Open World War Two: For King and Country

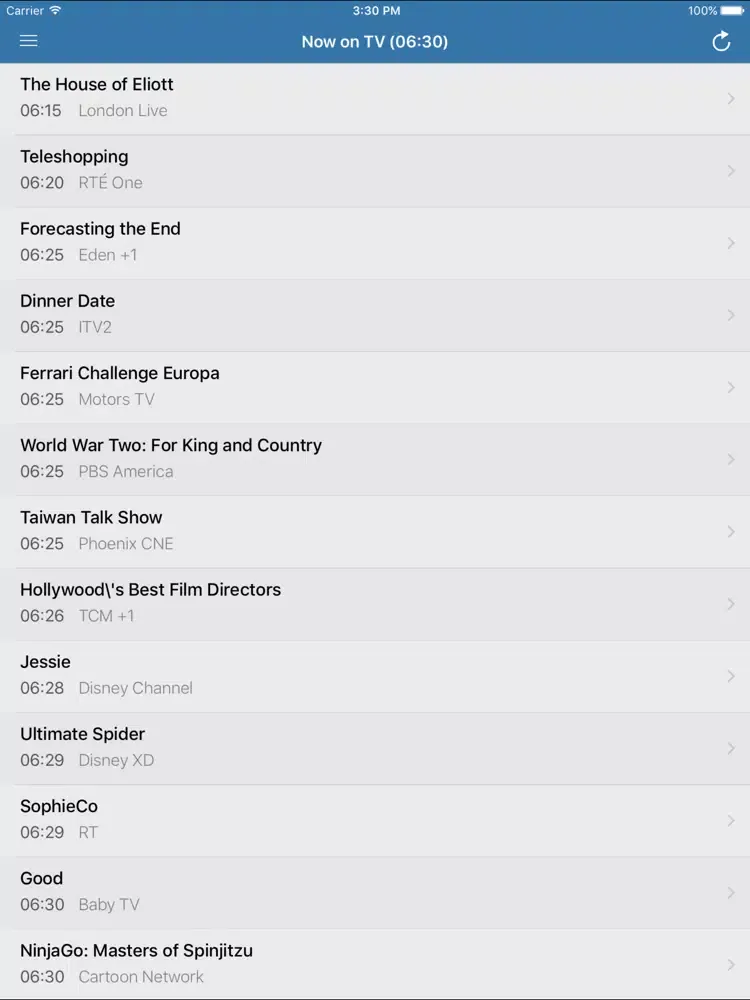375,459
